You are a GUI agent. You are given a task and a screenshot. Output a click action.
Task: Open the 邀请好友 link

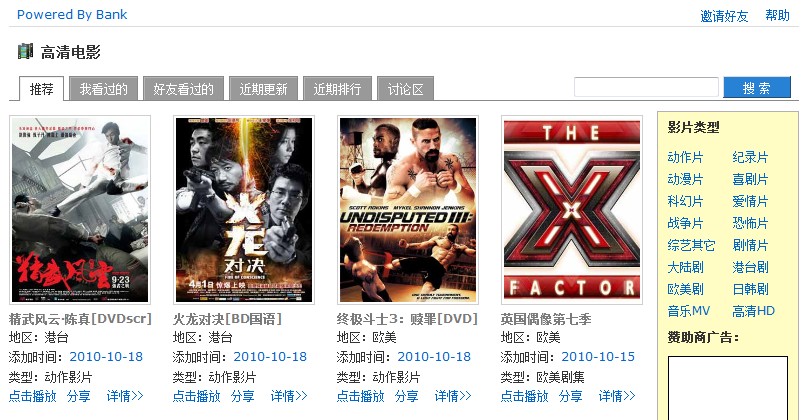724,16
